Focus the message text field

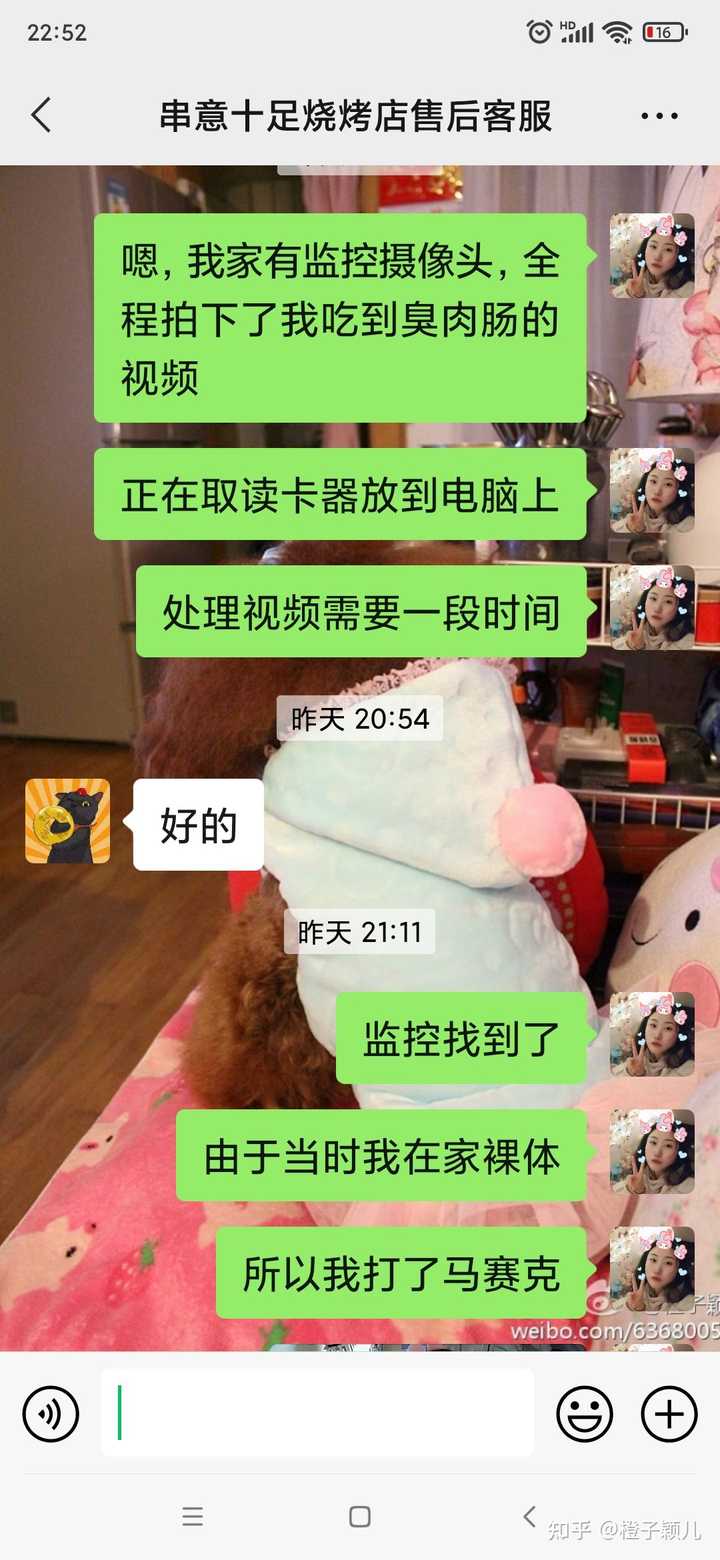(x=317, y=1413)
